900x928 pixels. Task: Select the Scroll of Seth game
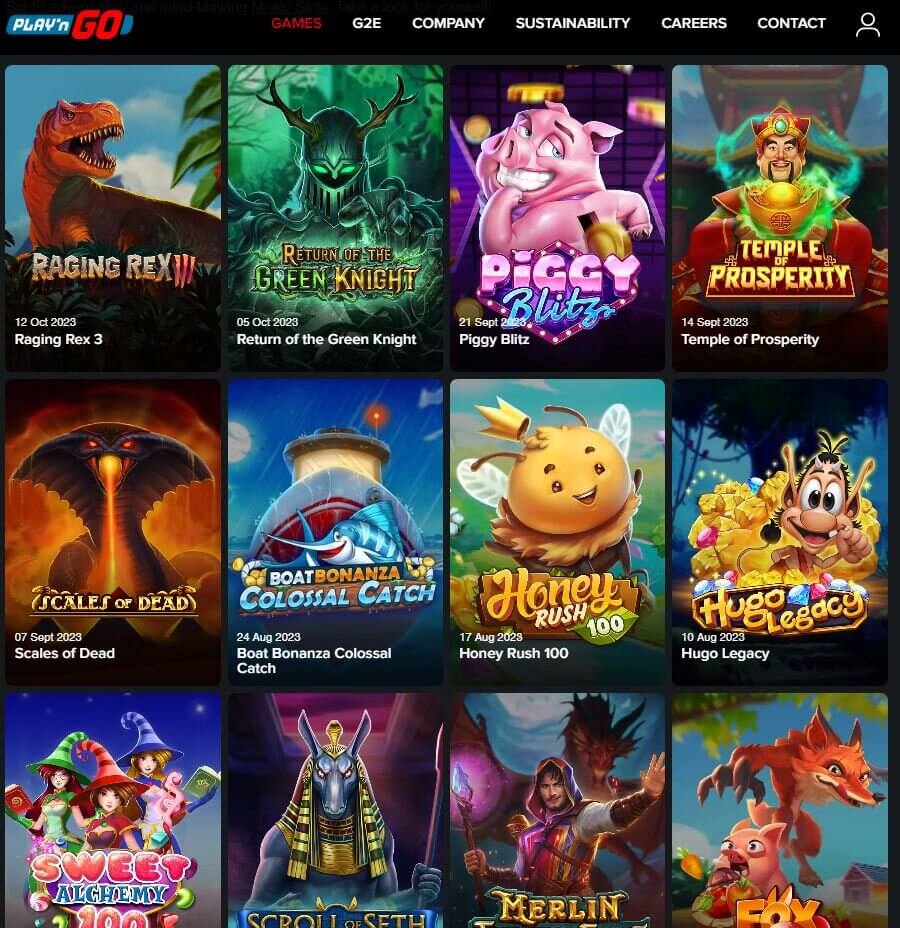pyautogui.click(x=335, y=810)
